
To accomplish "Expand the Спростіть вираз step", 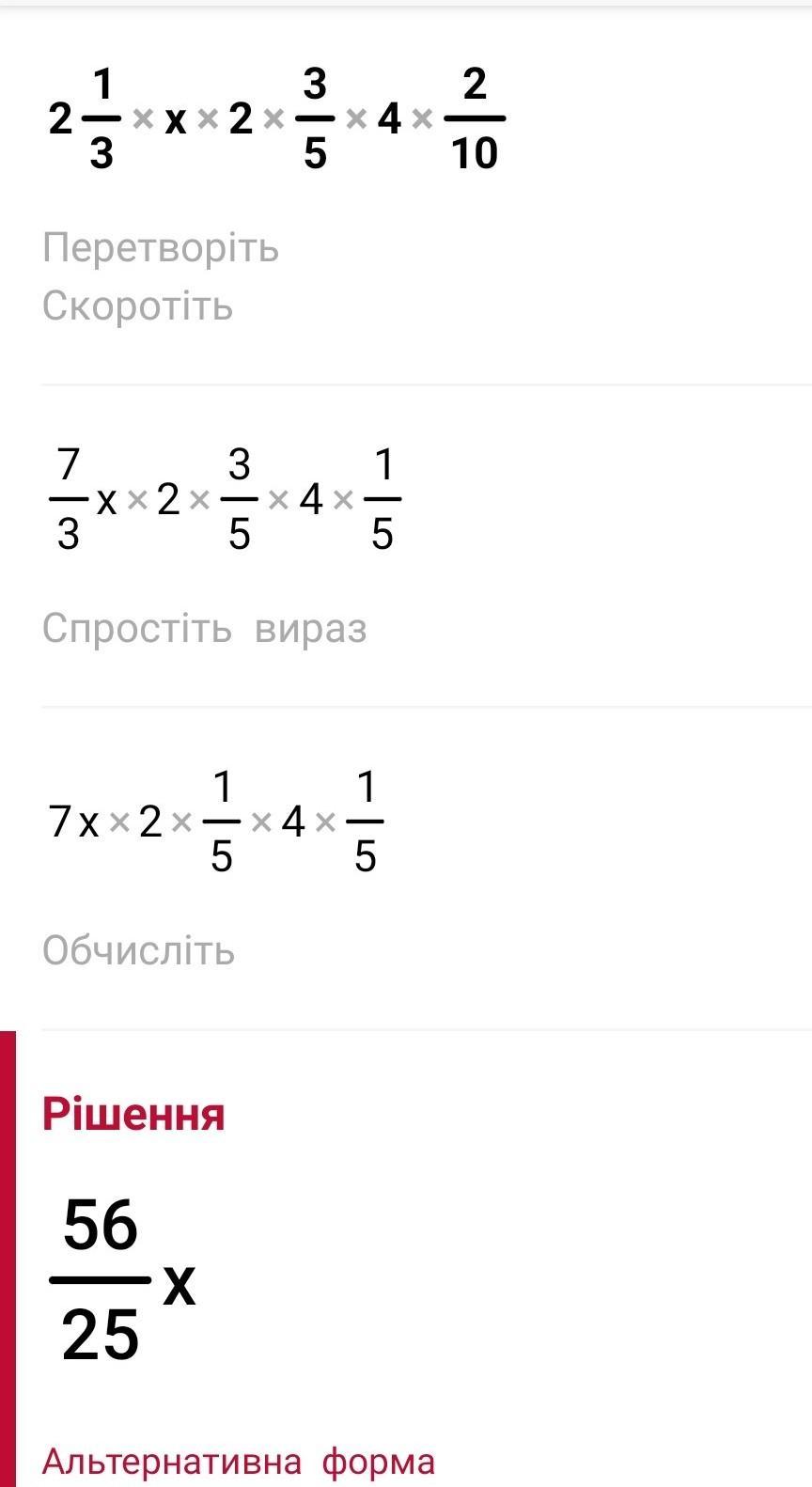I will coord(204,628).
